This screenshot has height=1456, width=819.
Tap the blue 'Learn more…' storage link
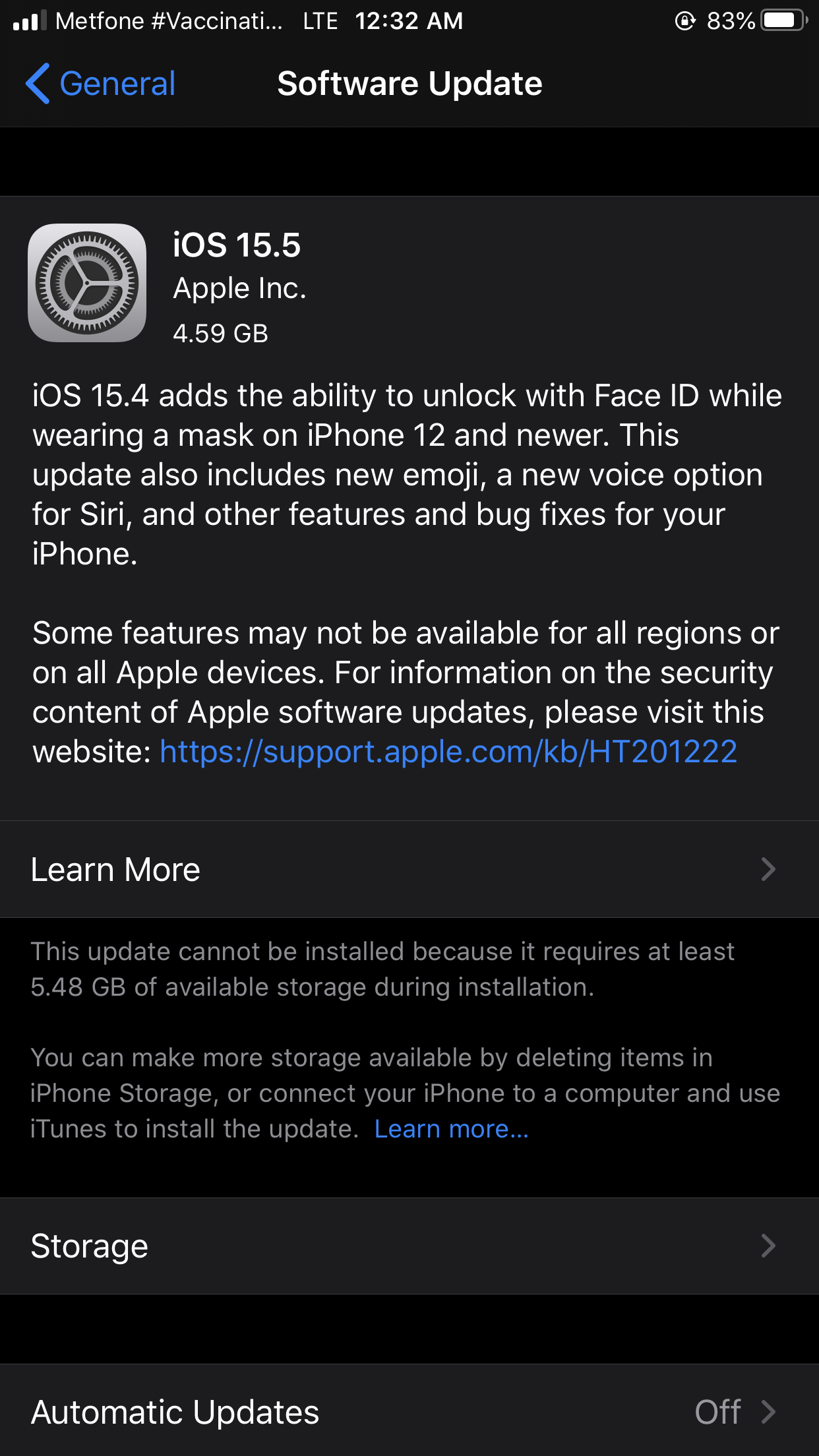452,1129
